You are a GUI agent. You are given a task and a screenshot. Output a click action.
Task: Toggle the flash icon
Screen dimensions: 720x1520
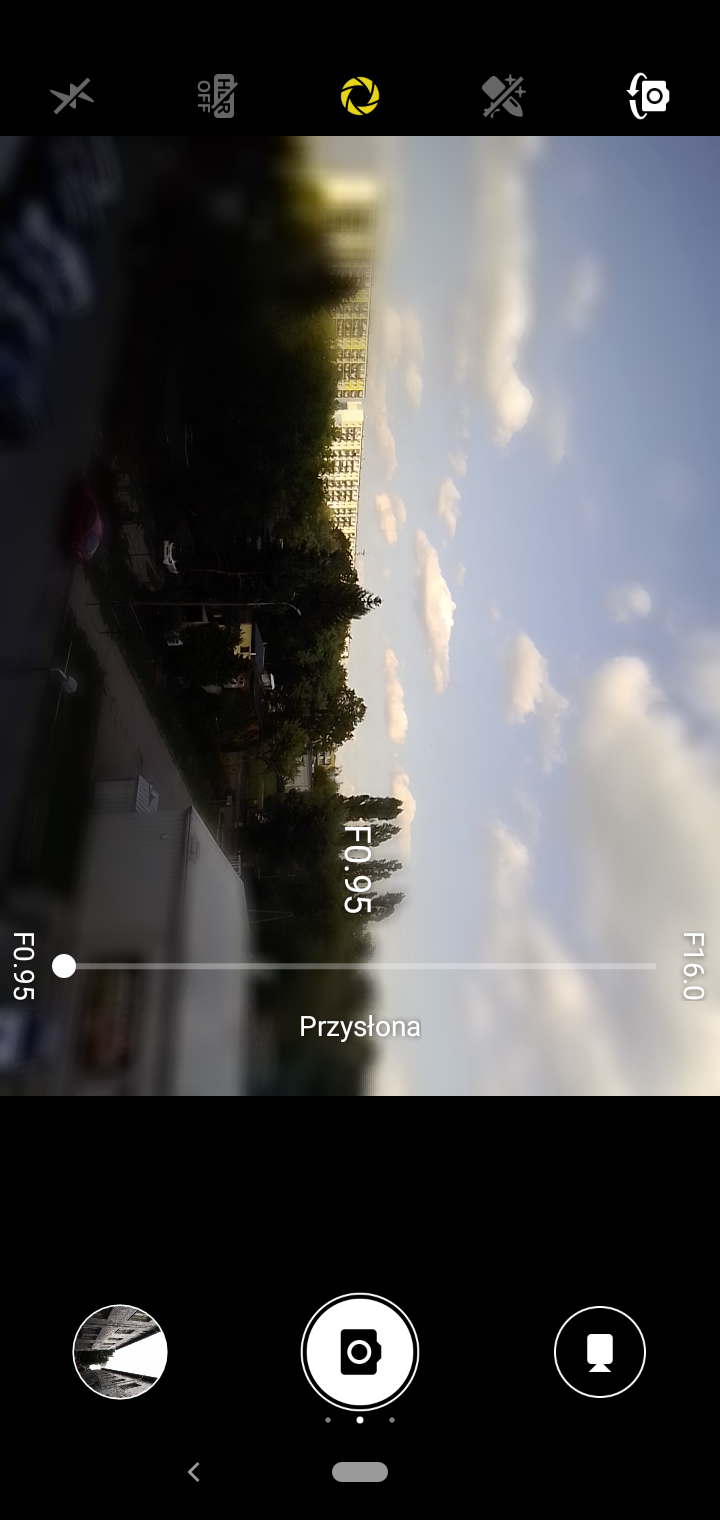tap(72, 97)
